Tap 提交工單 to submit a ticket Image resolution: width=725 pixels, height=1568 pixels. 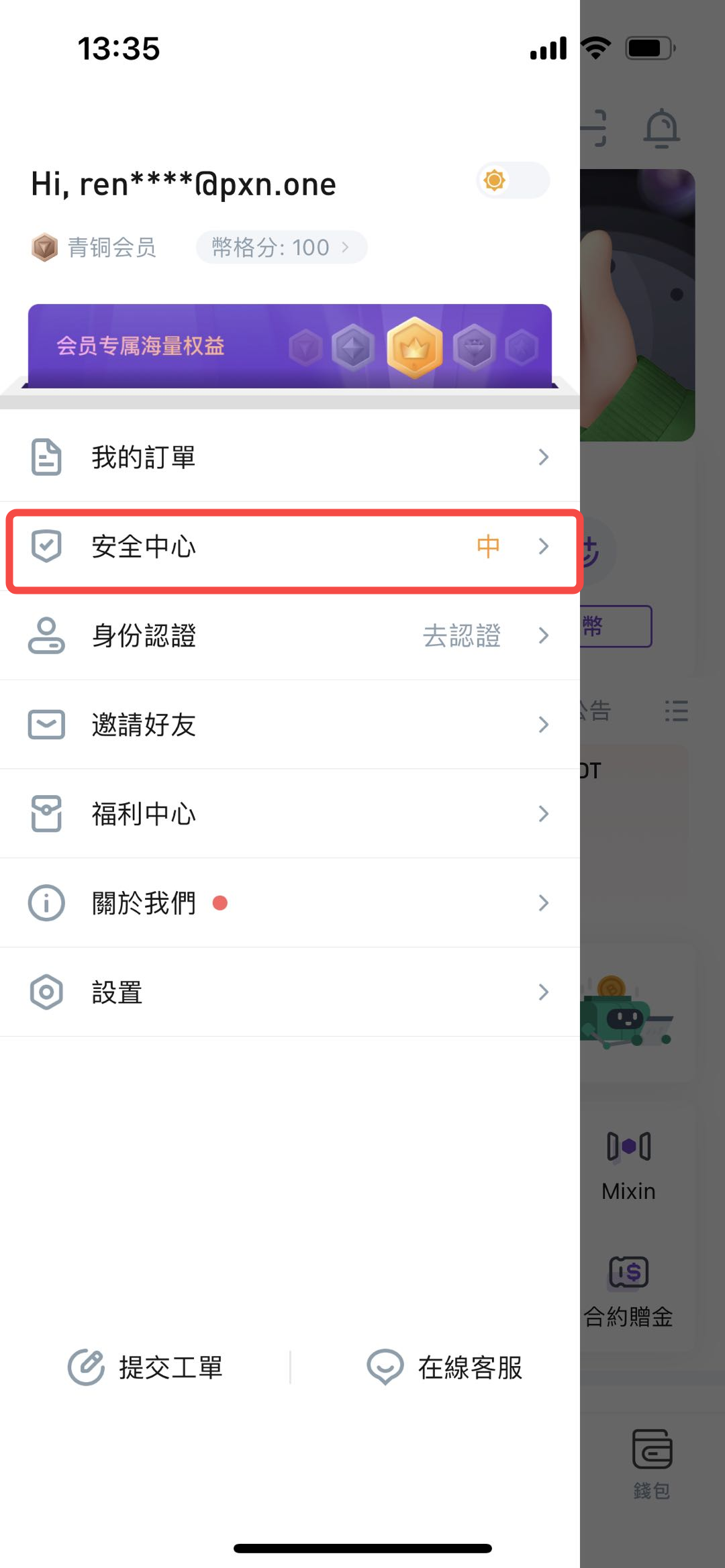tap(146, 1367)
